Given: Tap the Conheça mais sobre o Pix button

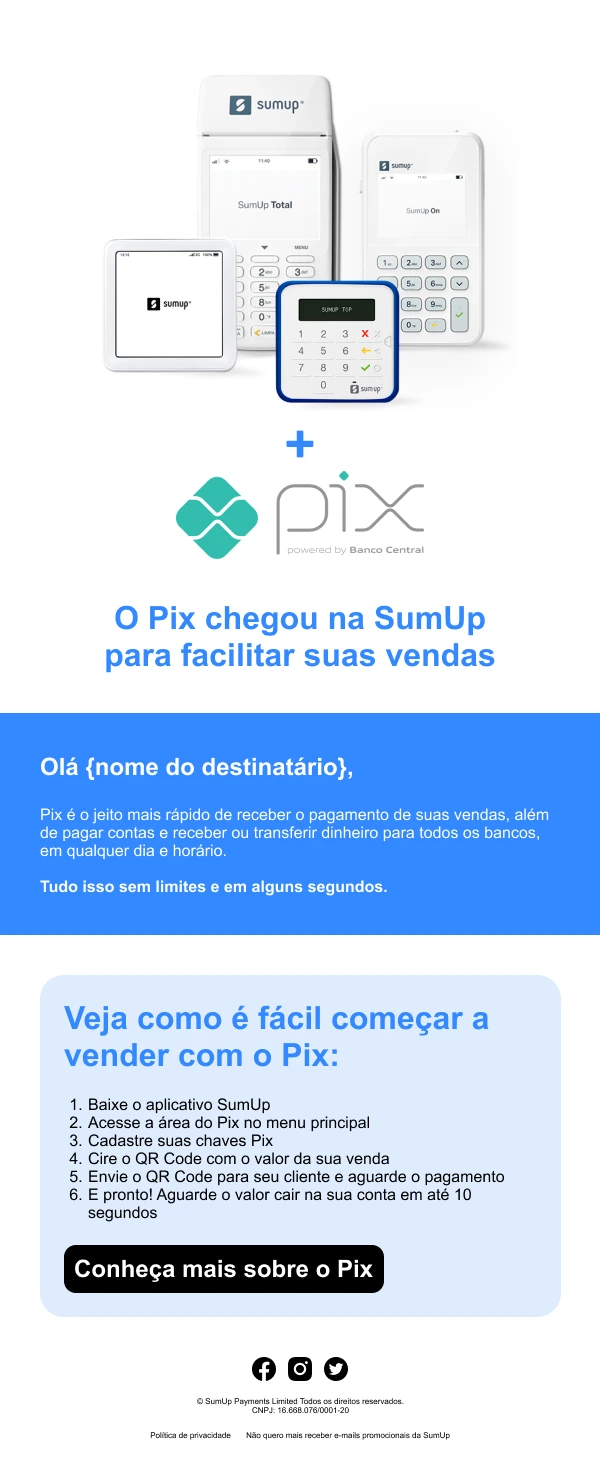Looking at the screenshot, I should [x=224, y=1269].
